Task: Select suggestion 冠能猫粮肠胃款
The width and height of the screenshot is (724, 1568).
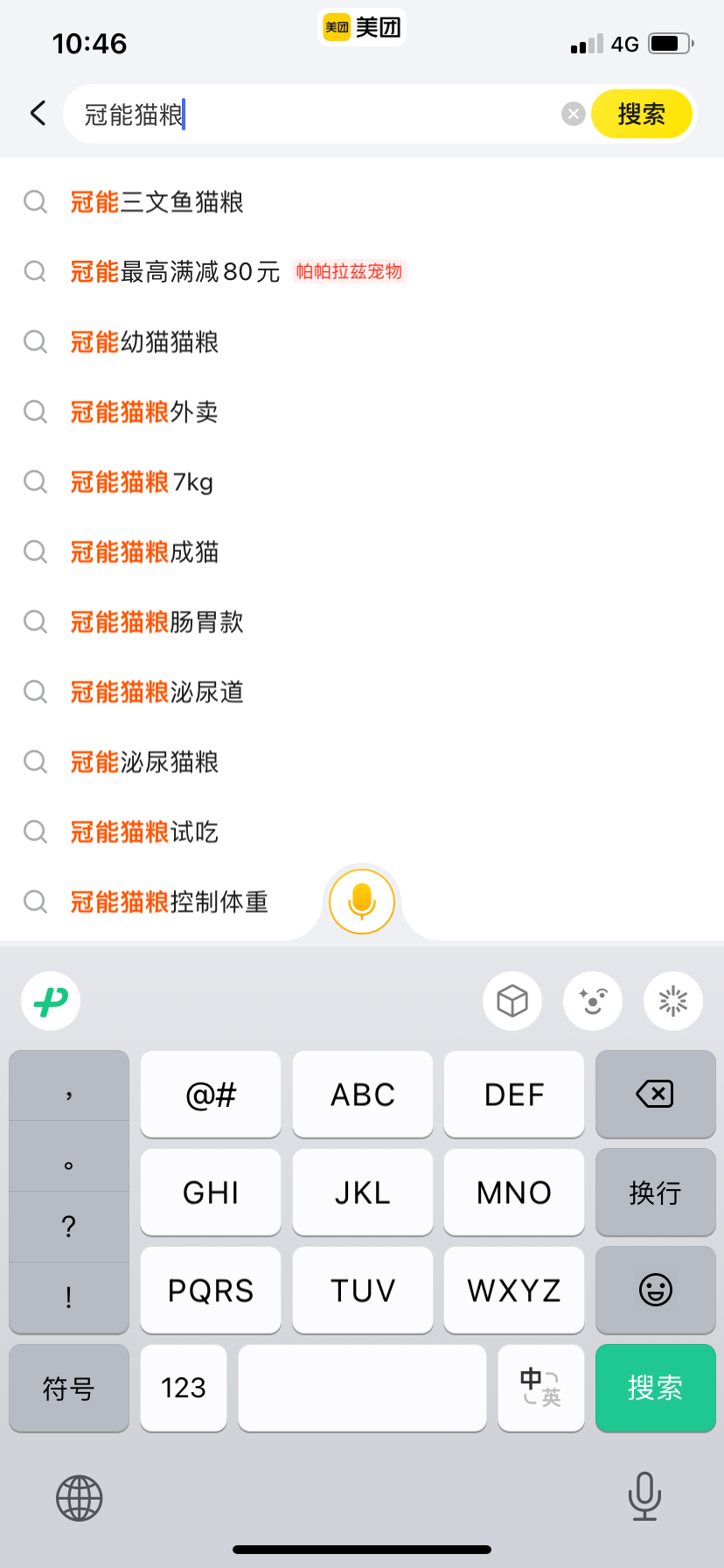Action: (157, 622)
